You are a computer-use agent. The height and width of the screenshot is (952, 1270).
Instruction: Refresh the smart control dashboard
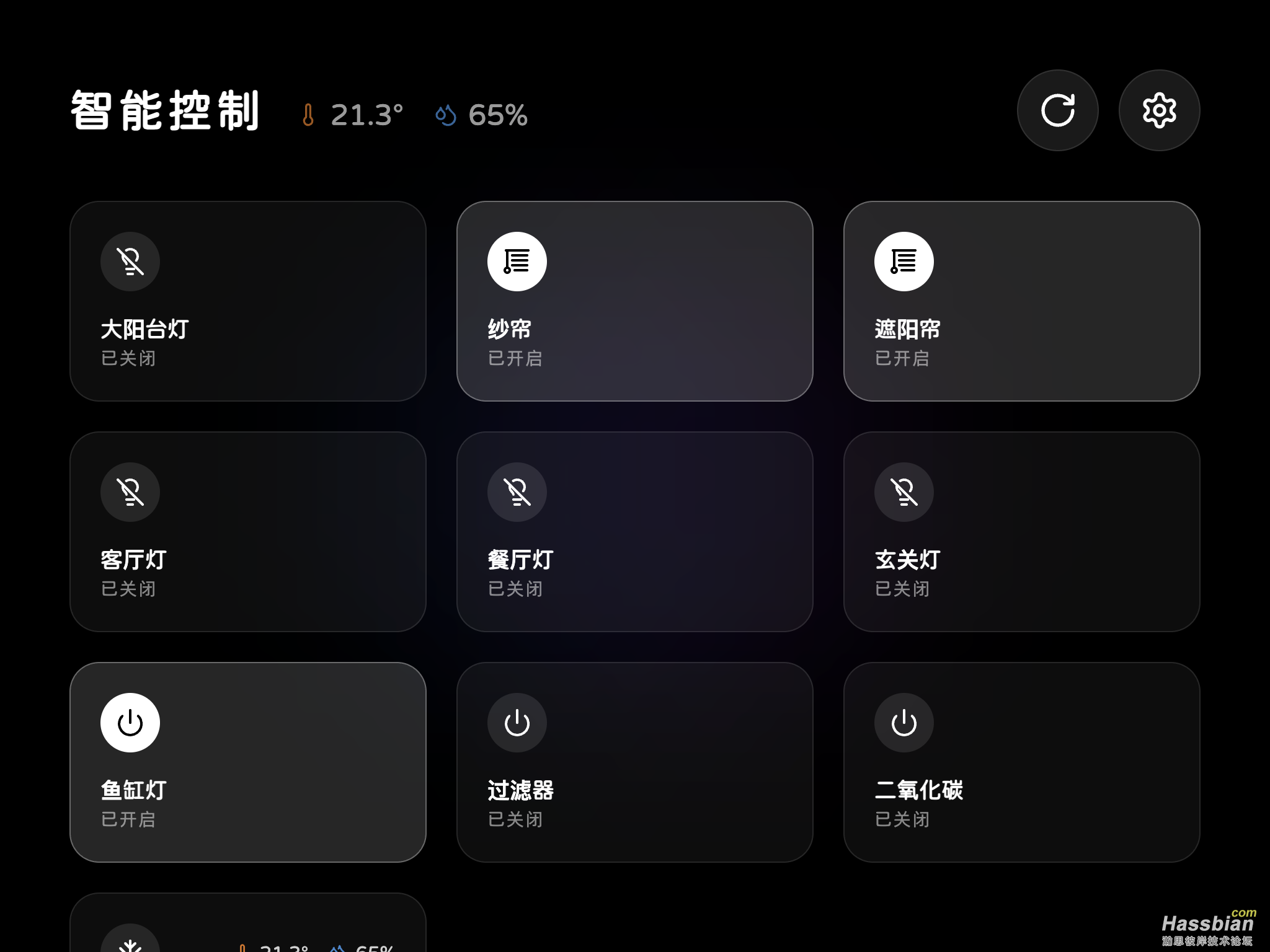(x=1057, y=110)
